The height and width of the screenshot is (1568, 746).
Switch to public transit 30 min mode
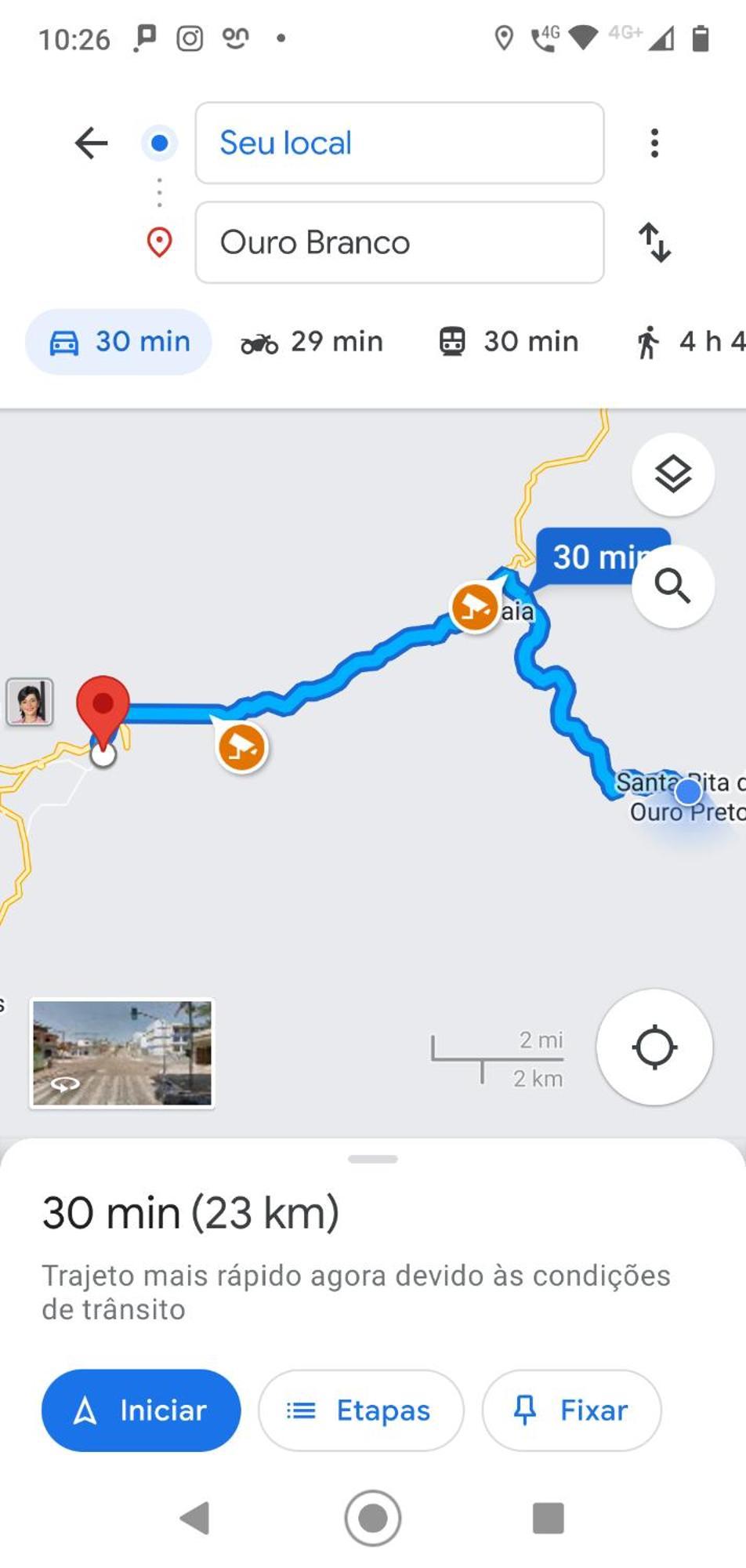[x=508, y=342]
